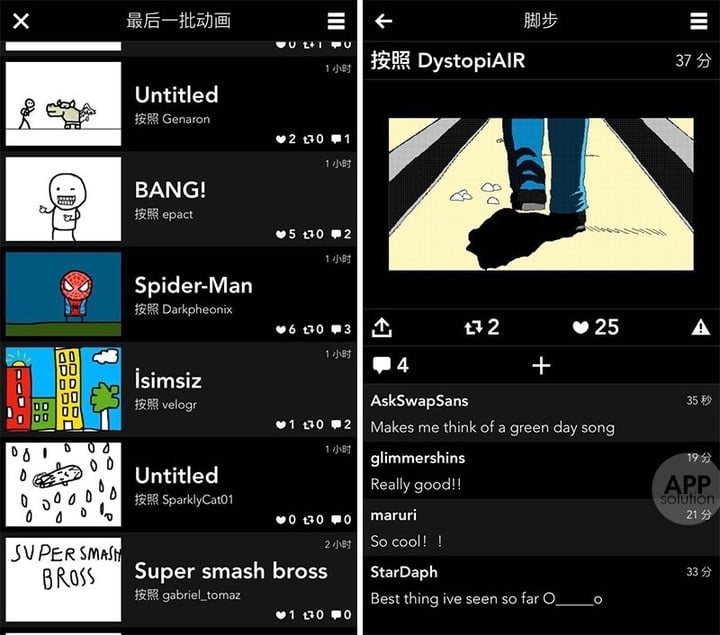Play the DystopiAIR footsteps animation
720x635 pixels.
[x=540, y=194]
